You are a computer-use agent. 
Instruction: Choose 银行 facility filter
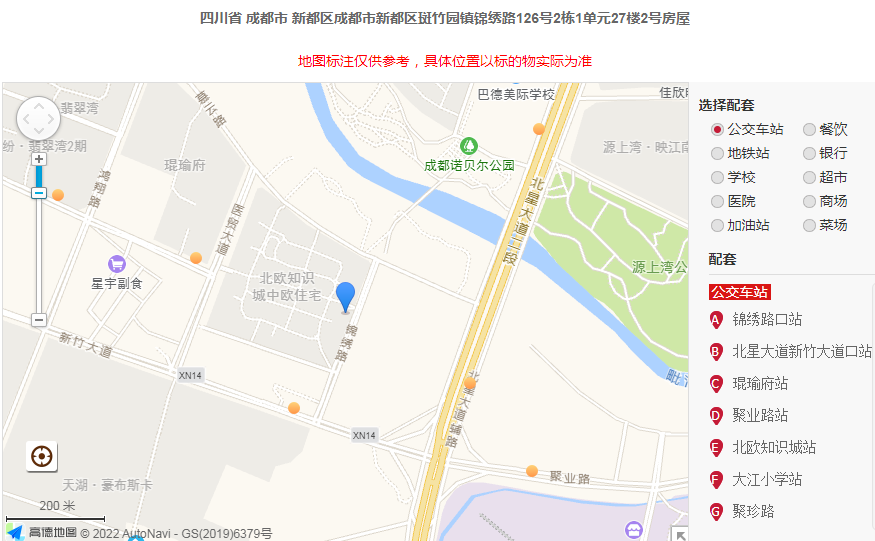(x=809, y=154)
